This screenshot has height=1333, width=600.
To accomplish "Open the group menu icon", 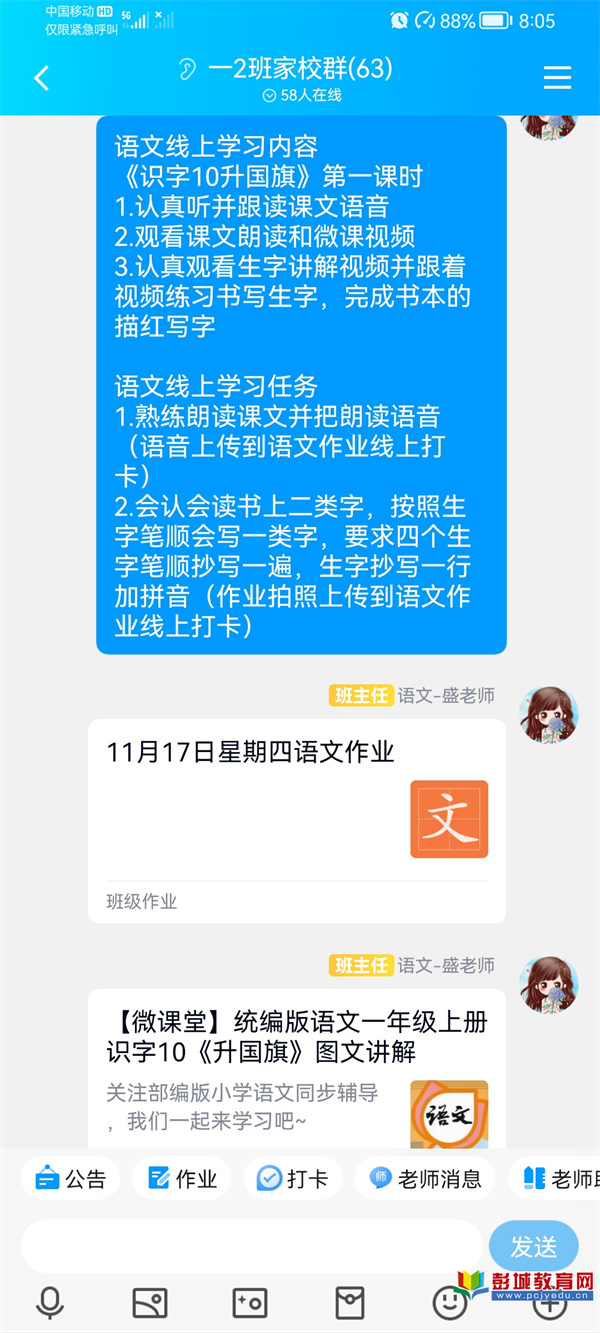I will [x=557, y=78].
